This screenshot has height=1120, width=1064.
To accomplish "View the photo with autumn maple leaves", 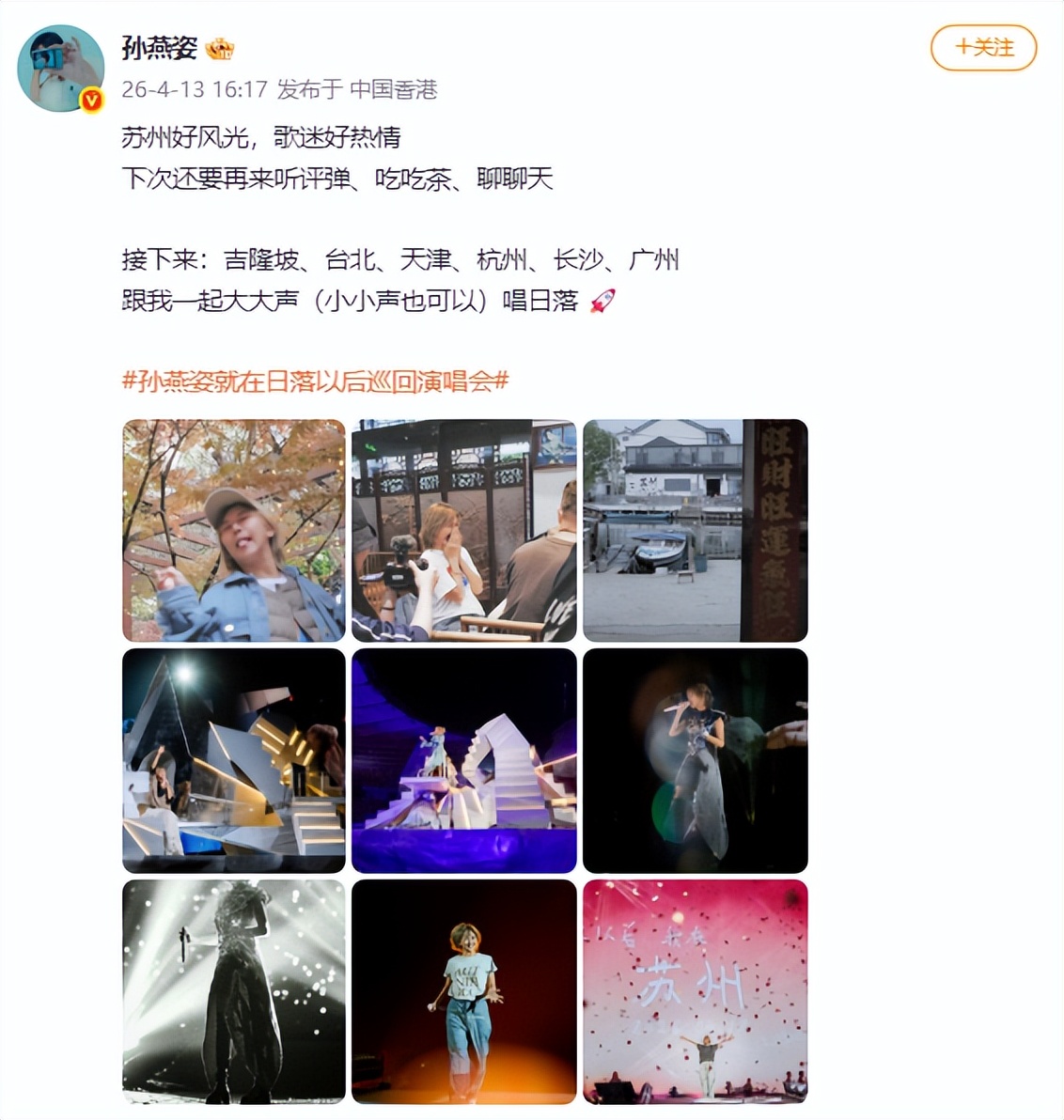I will 234,531.
